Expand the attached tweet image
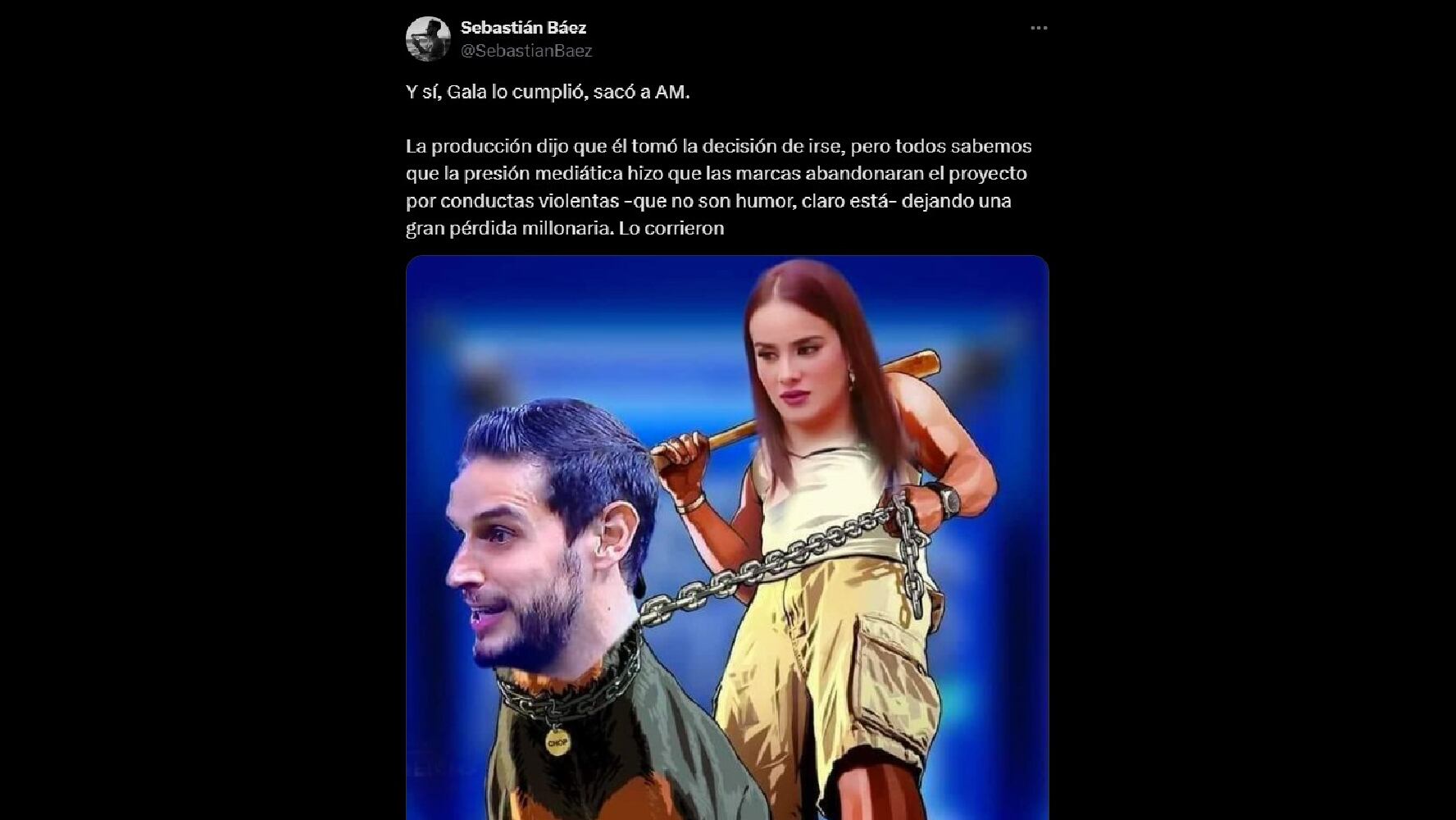 coord(727,537)
